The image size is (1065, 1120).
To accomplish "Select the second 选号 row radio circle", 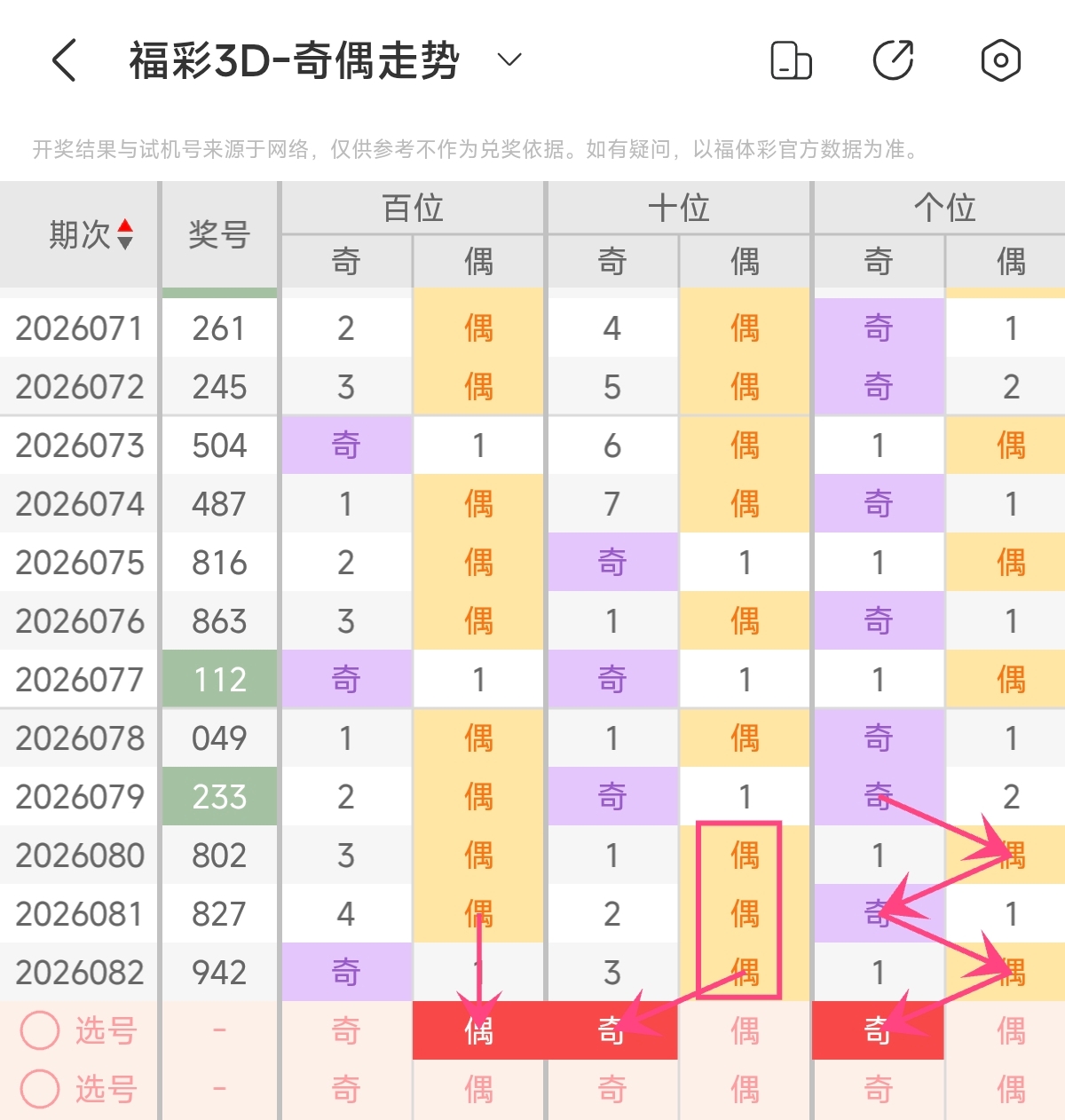I will coord(40,1089).
